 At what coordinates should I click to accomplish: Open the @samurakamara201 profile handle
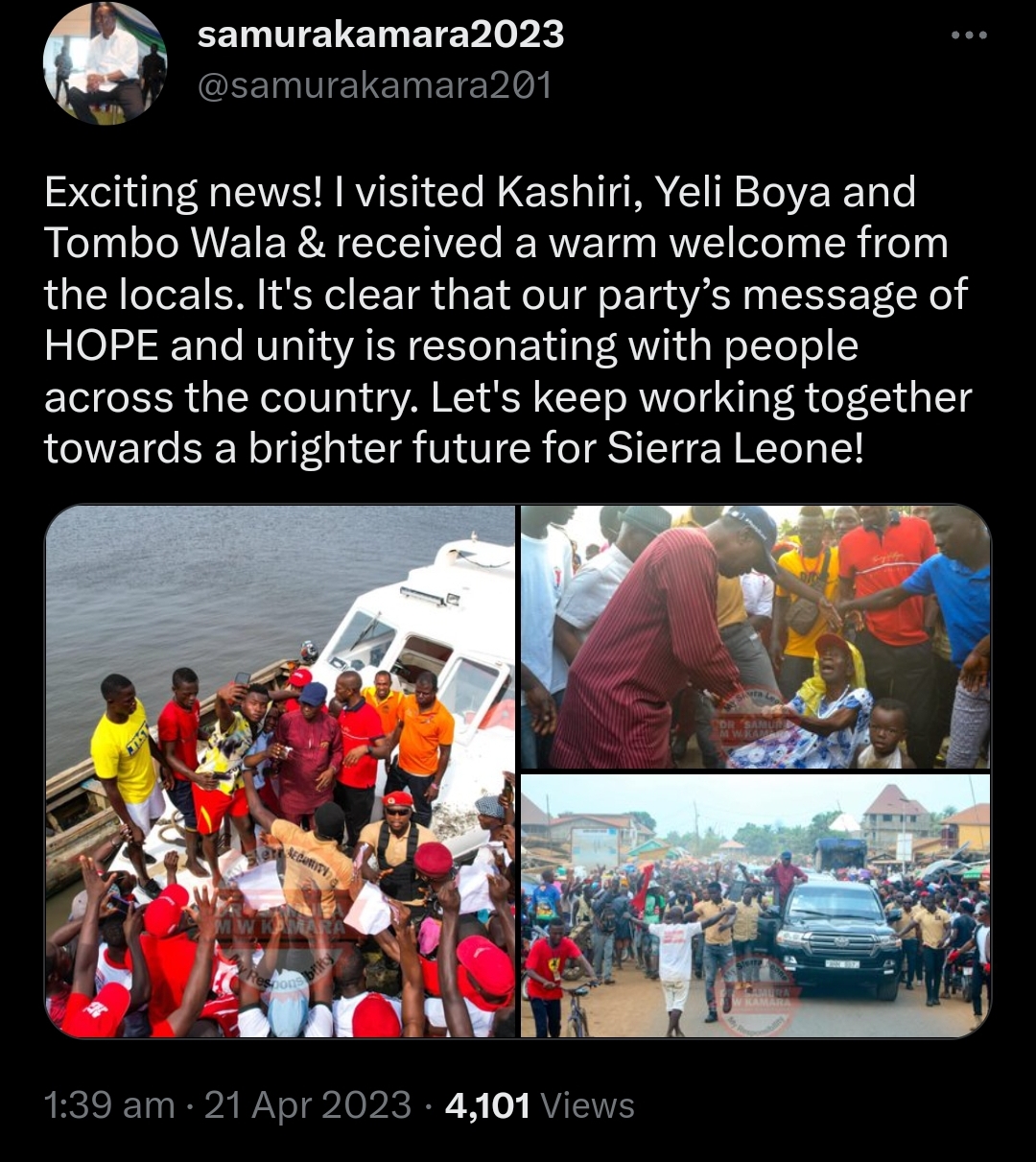pos(374,86)
